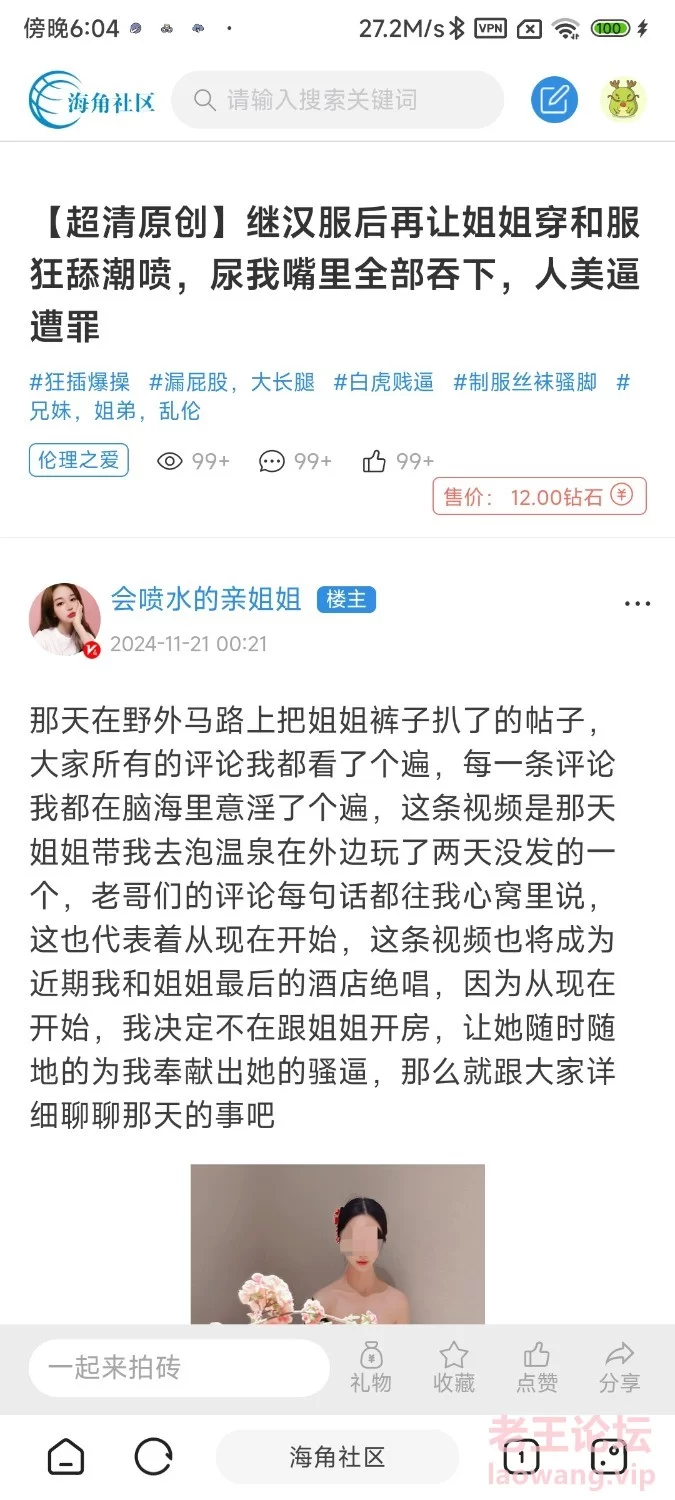Tap the 售价 12.00钻石 purchase button
Screen dimensions: 675x1500
point(539,496)
